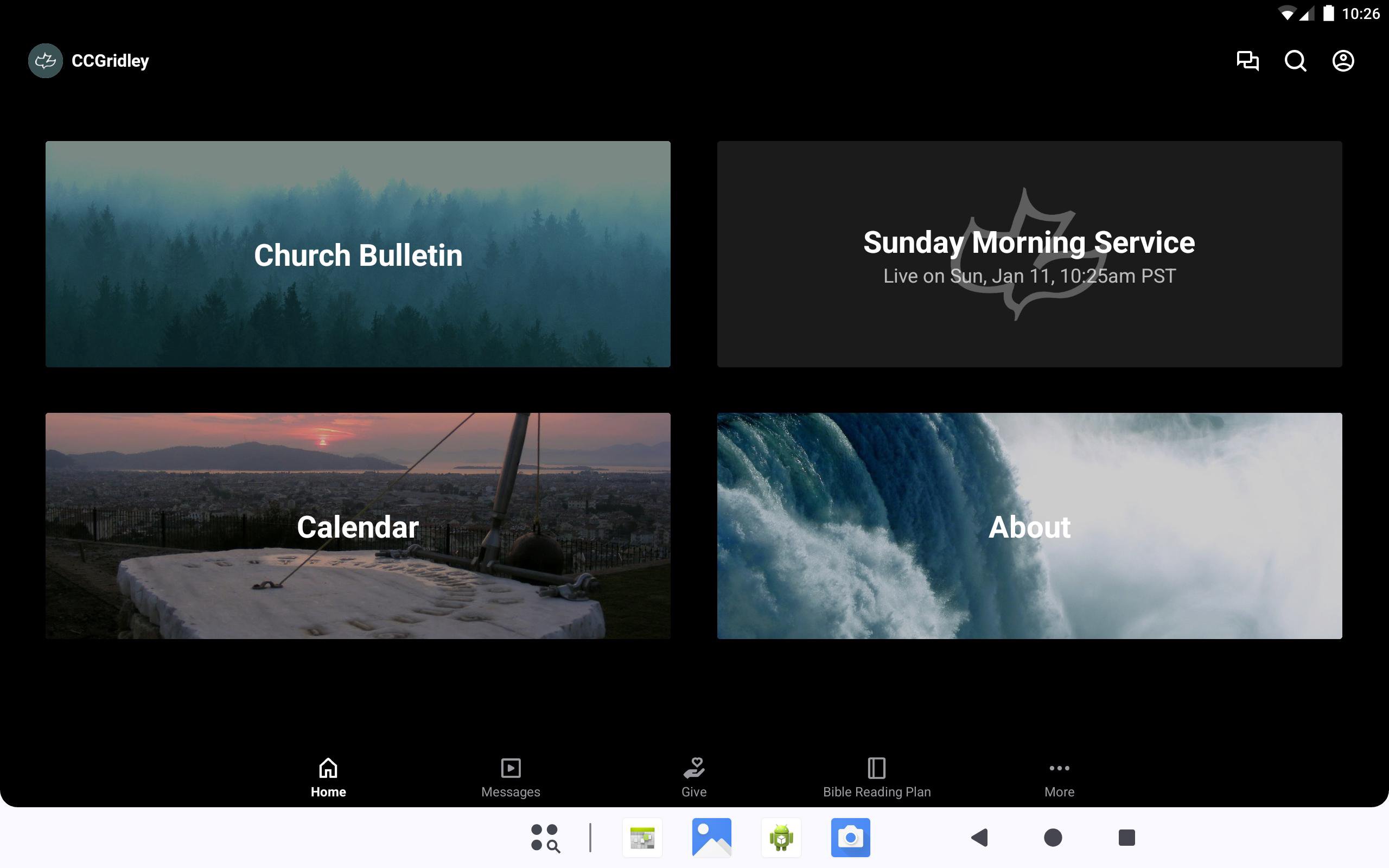
Task: Go to the system home screen
Action: pyautogui.click(x=1053, y=838)
